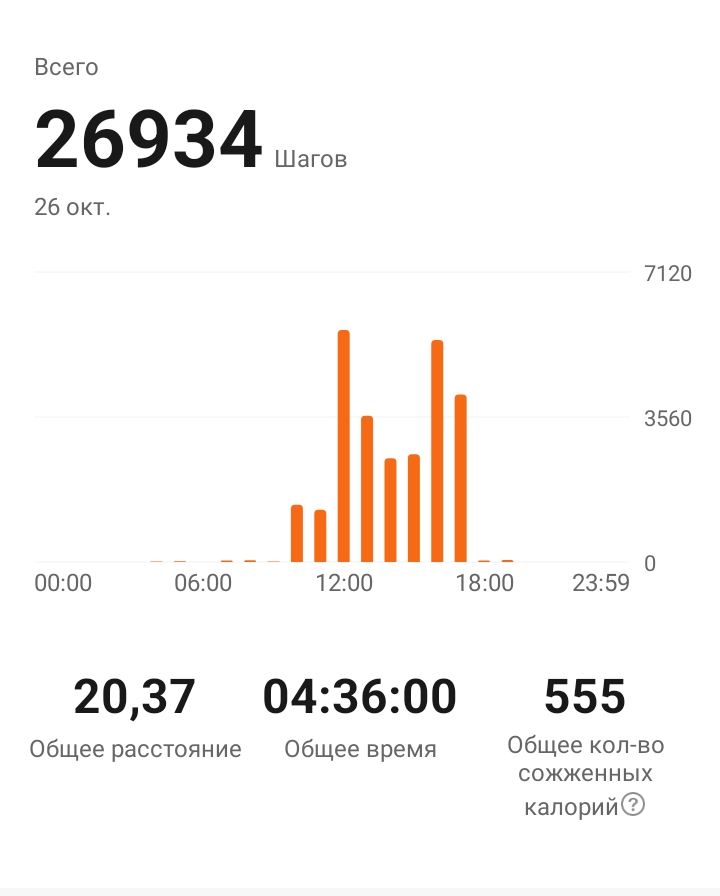This screenshot has width=720, height=896.
Task: Tap the 555 burned calories value
Action: pos(585,695)
